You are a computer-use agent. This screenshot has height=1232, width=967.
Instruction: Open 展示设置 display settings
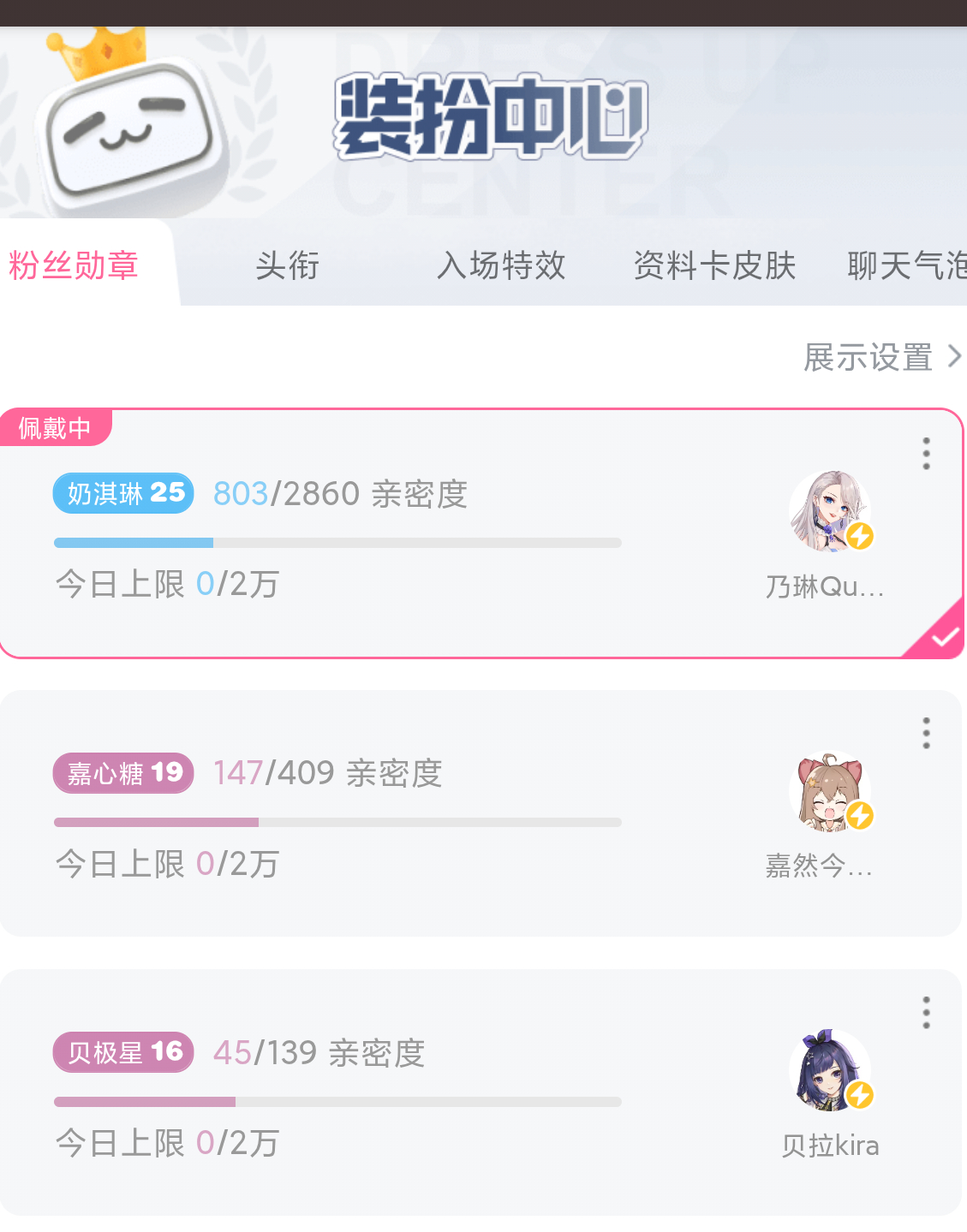(881, 357)
